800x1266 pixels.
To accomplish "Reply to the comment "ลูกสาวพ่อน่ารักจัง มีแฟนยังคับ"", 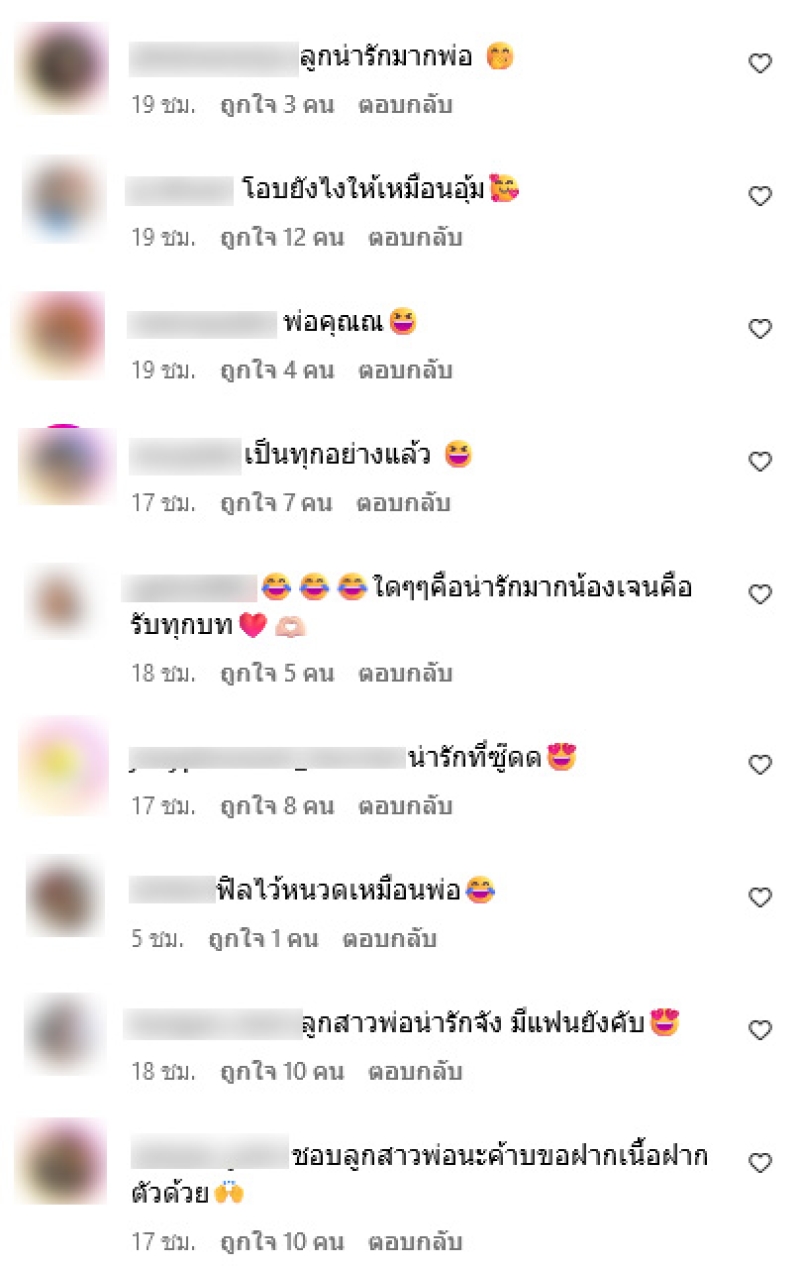I will point(415,1072).
